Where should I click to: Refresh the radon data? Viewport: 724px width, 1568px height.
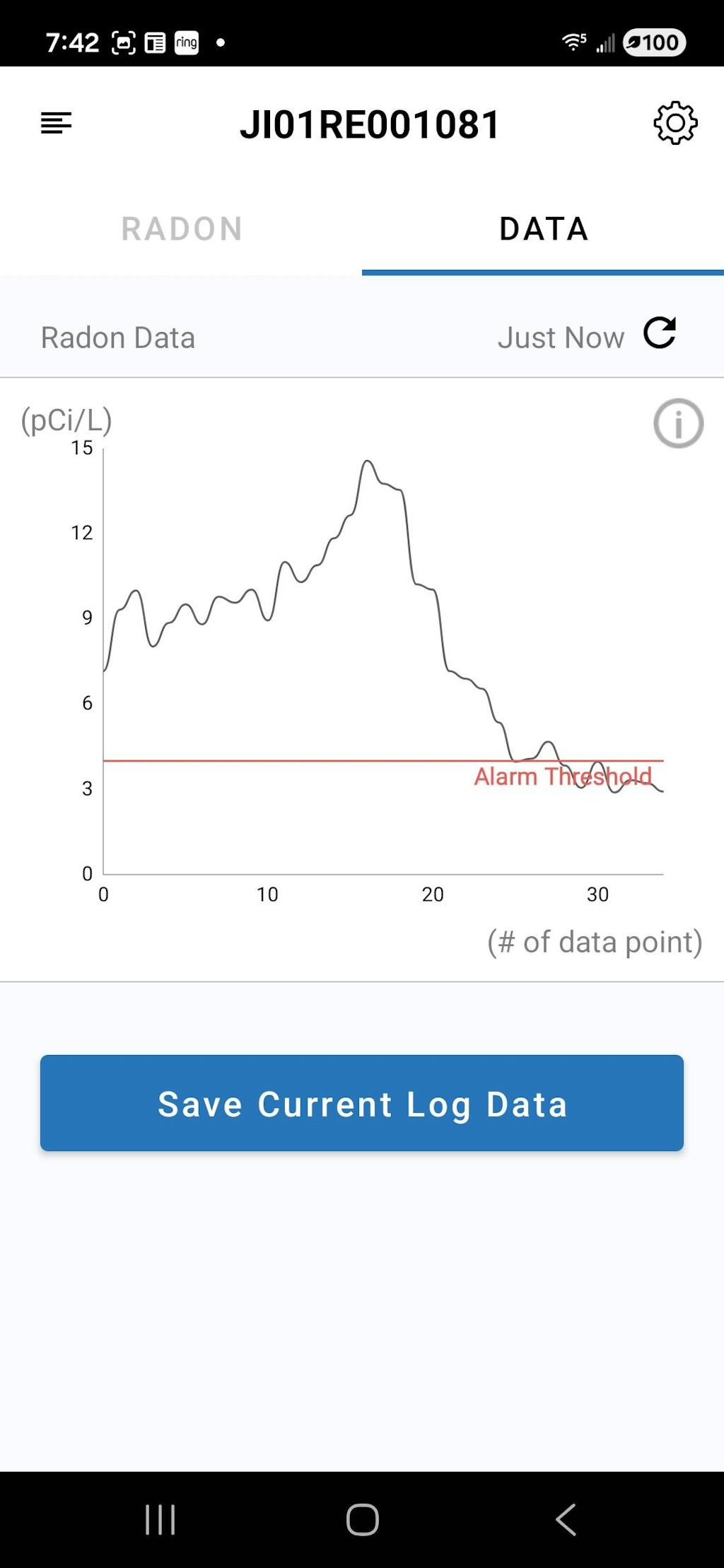[x=660, y=334]
